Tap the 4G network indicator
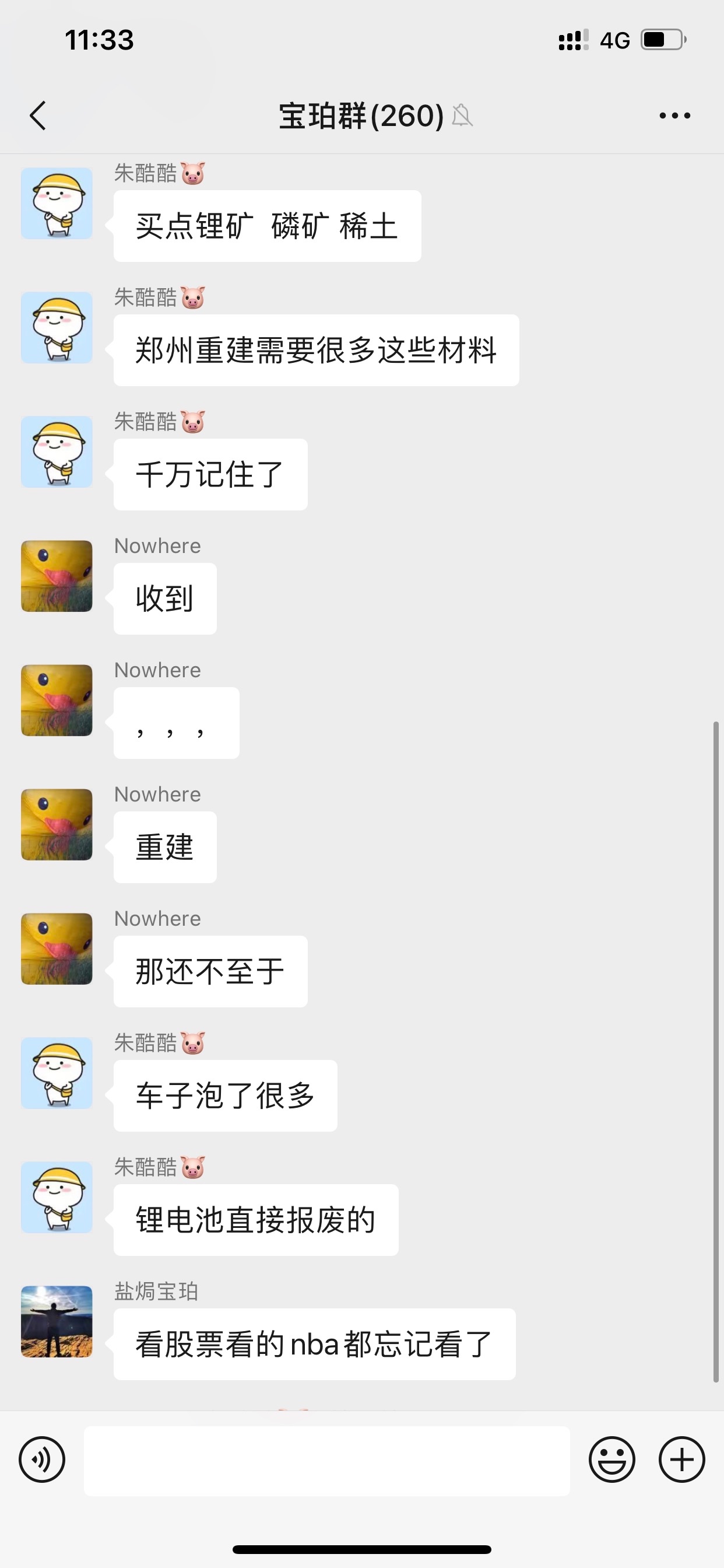 (x=616, y=39)
